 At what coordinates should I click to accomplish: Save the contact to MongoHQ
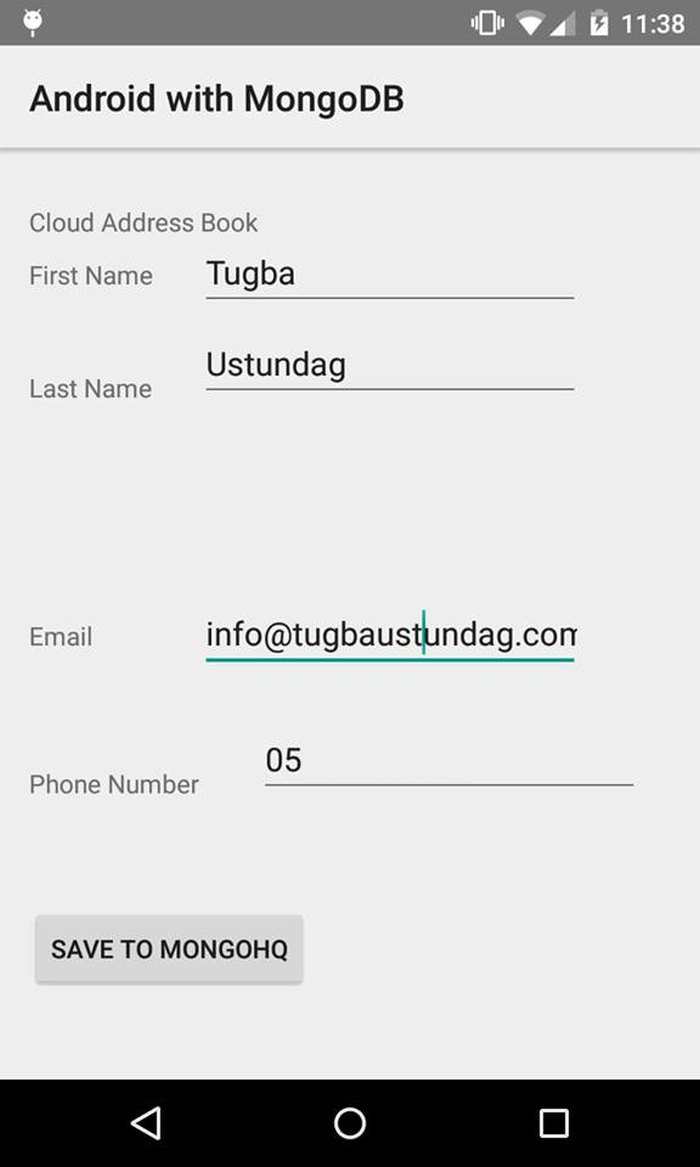pos(169,949)
